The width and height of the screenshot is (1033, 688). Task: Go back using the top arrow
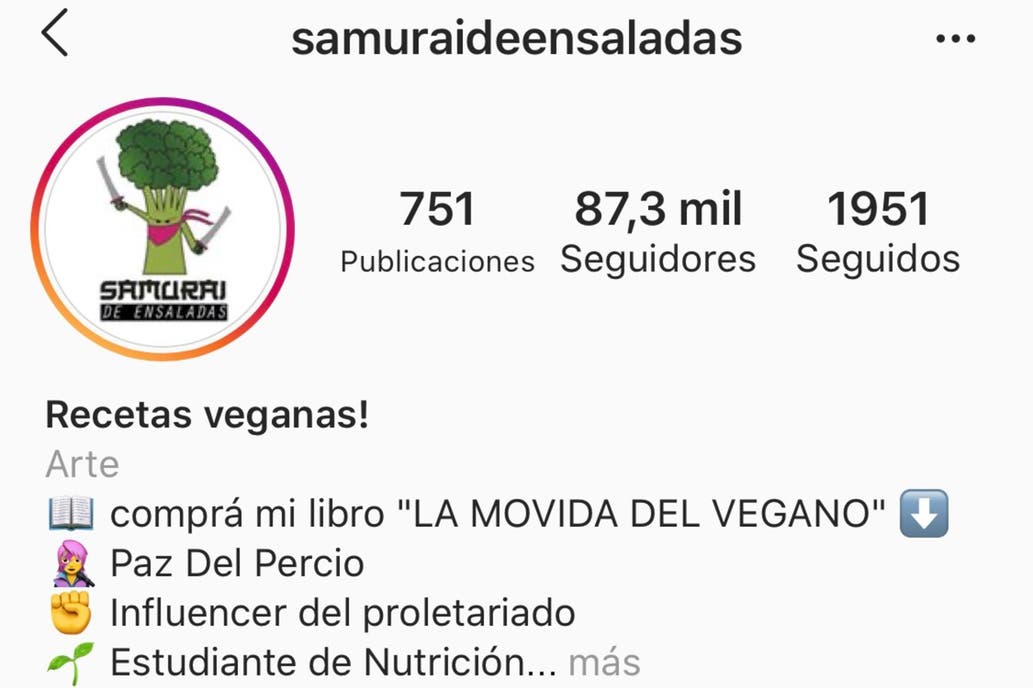pos(55,36)
